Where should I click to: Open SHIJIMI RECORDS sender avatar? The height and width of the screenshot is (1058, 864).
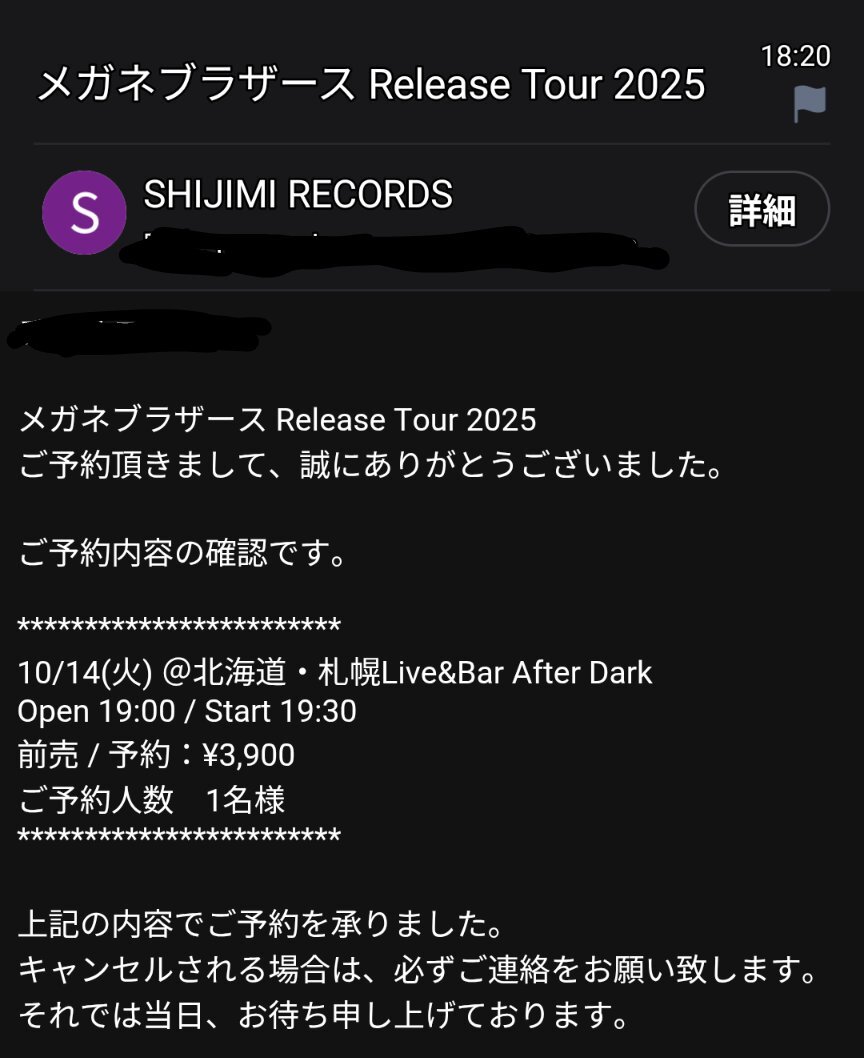pyautogui.click(x=84, y=212)
